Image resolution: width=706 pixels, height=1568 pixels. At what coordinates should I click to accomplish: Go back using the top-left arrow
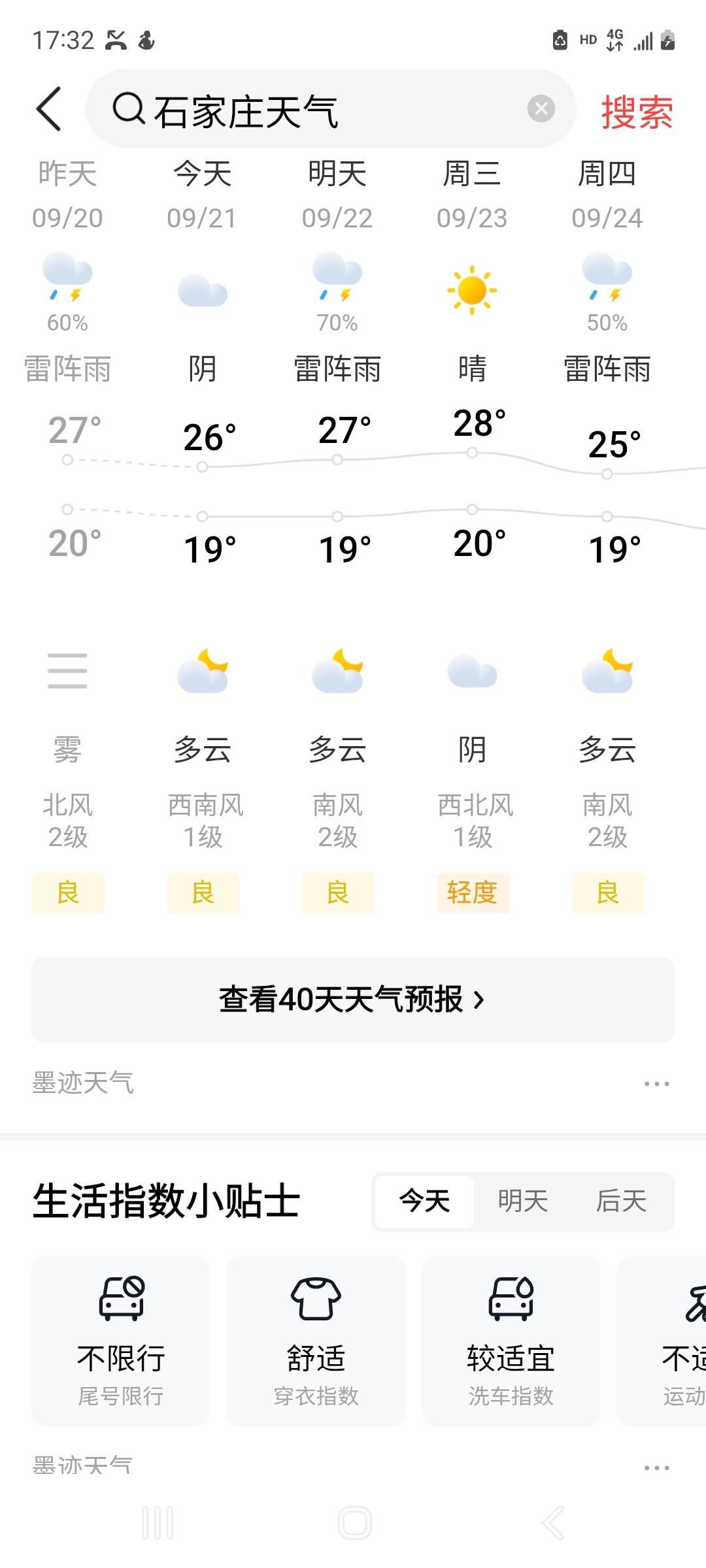[49, 109]
